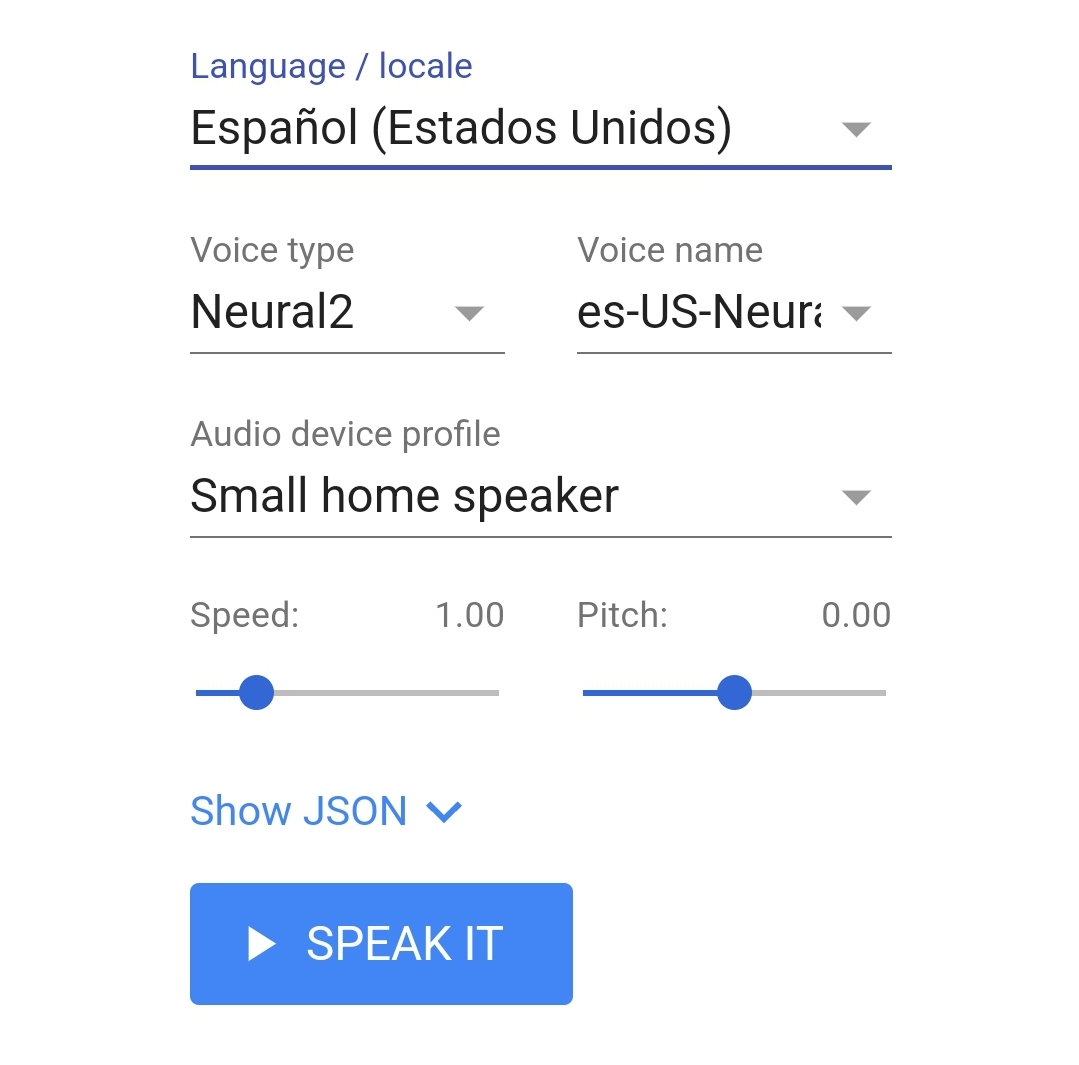
Task: Expand the Show JSON section
Action: [326, 811]
